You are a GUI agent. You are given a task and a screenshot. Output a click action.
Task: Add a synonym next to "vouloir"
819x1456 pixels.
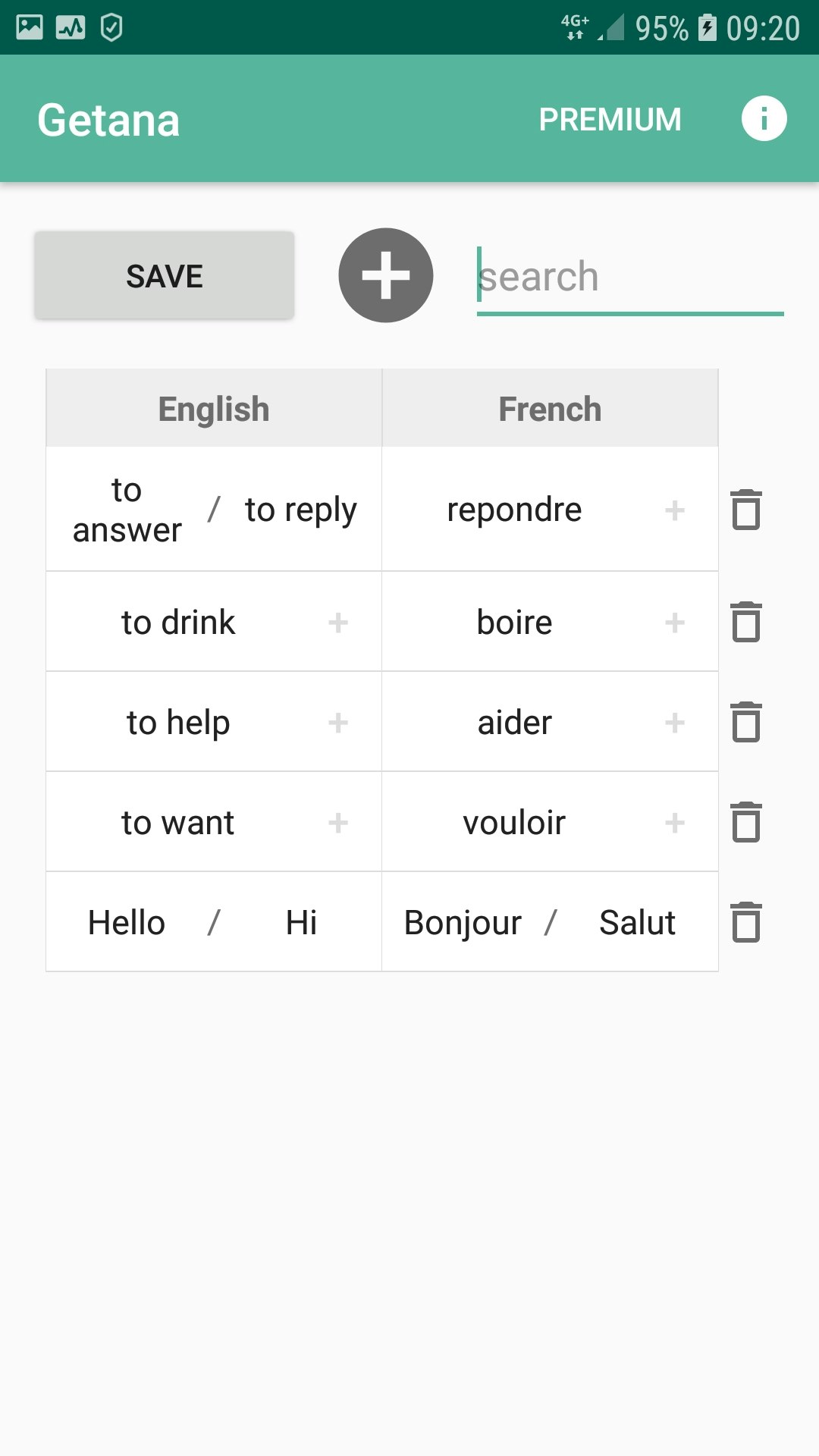[674, 823]
